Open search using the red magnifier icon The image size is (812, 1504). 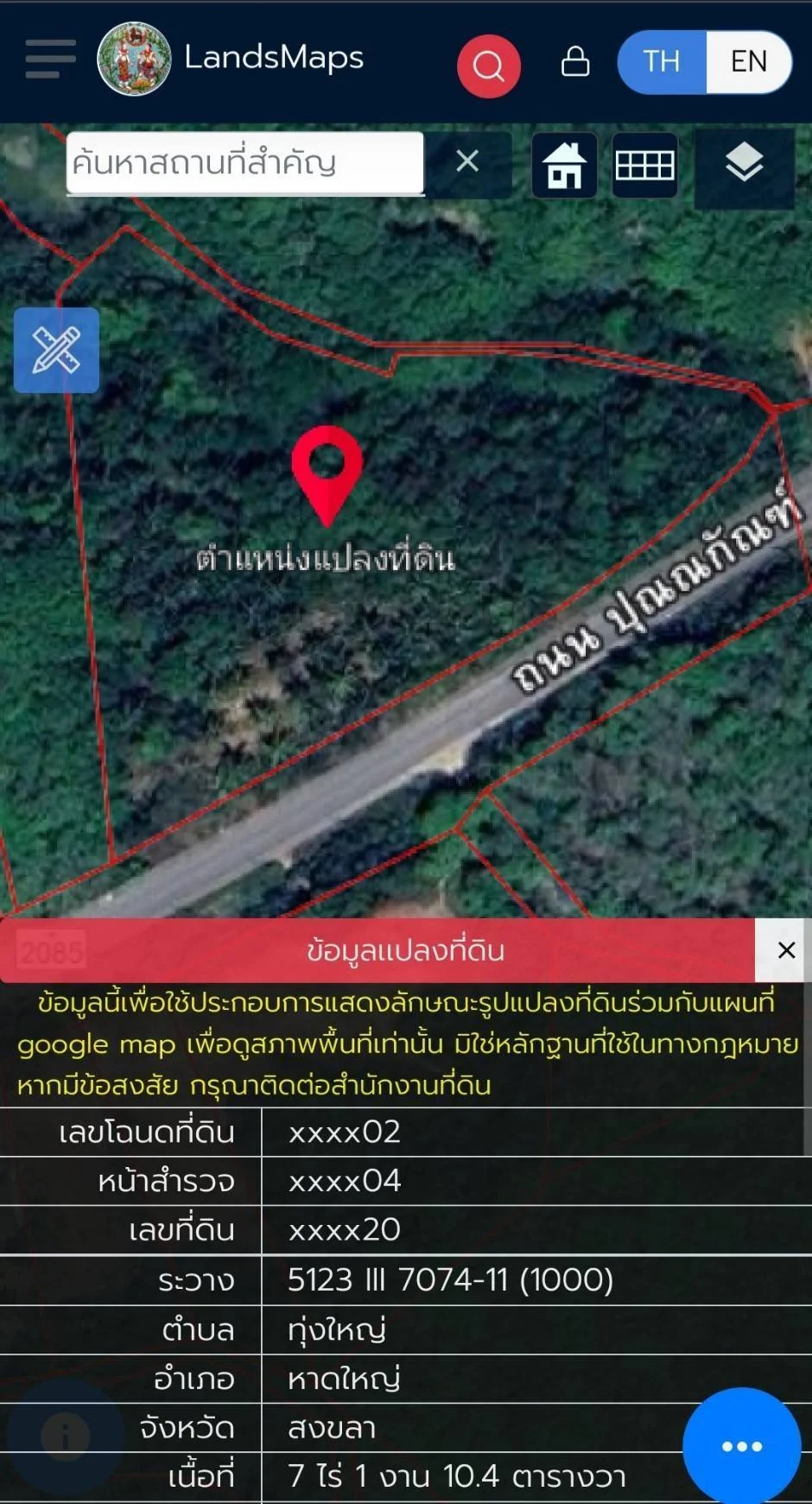pos(488,65)
